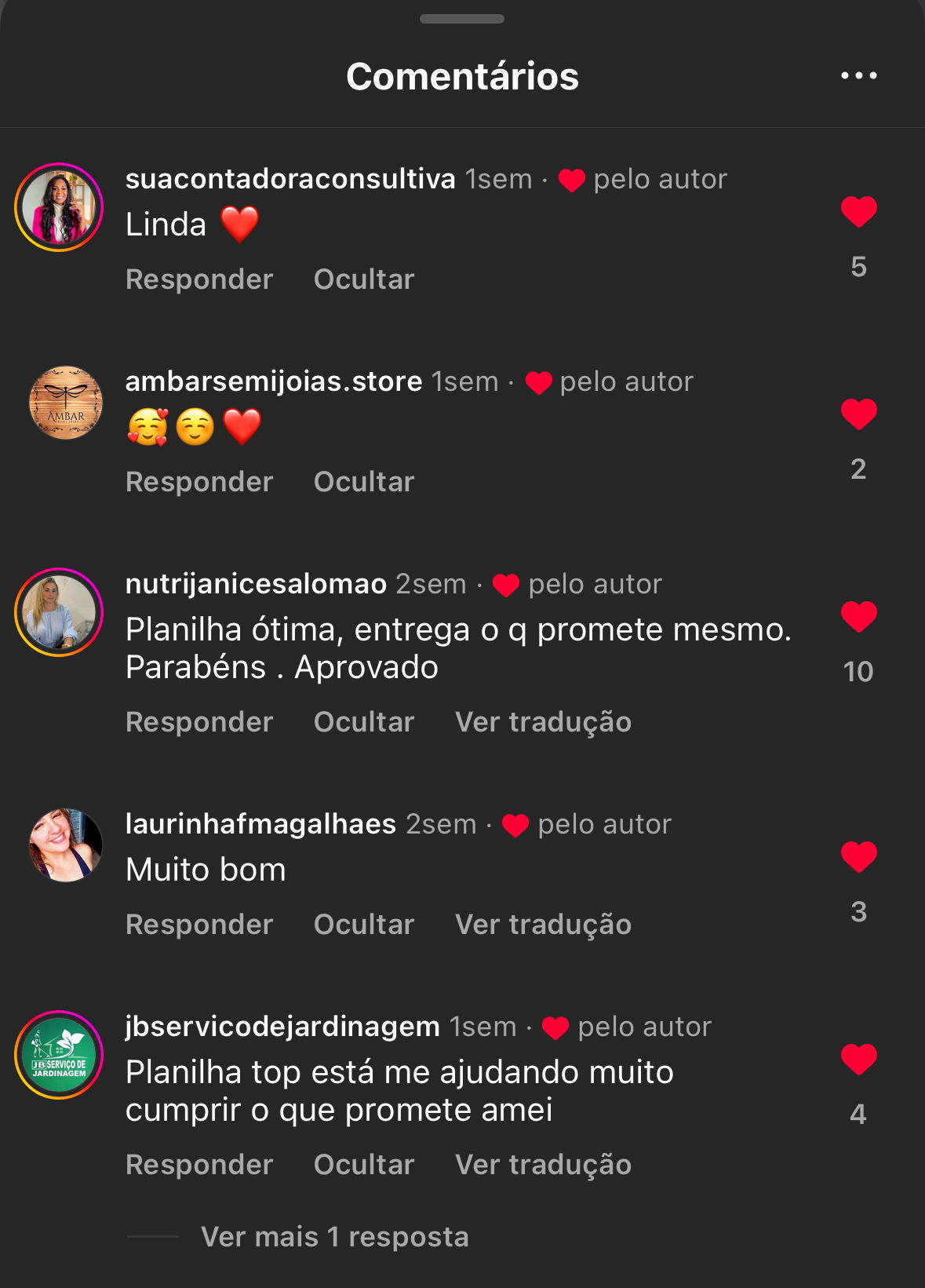This screenshot has height=1288, width=925.
Task: View nutrijanicesalomao's profile avatar
Action: [x=59, y=612]
